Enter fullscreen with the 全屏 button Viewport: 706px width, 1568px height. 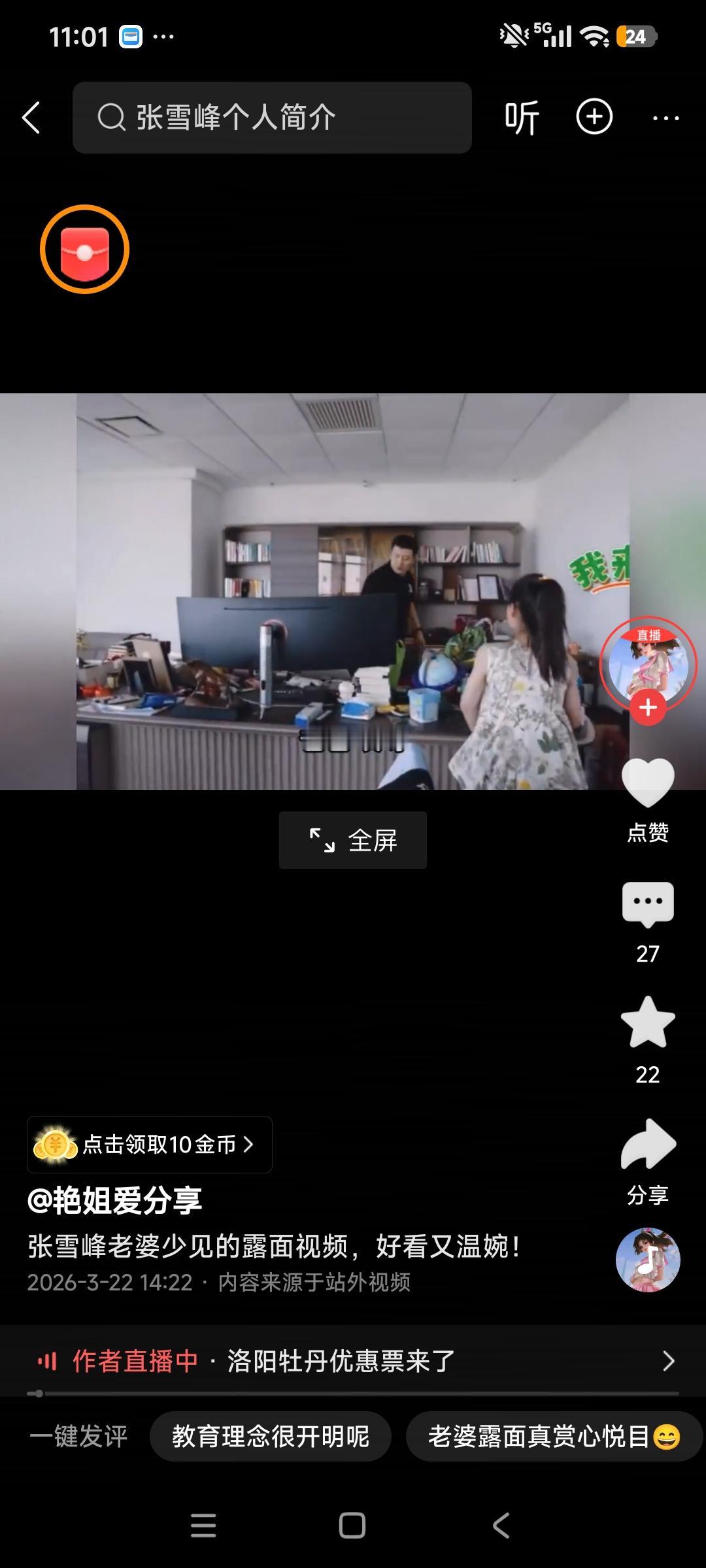[353, 840]
